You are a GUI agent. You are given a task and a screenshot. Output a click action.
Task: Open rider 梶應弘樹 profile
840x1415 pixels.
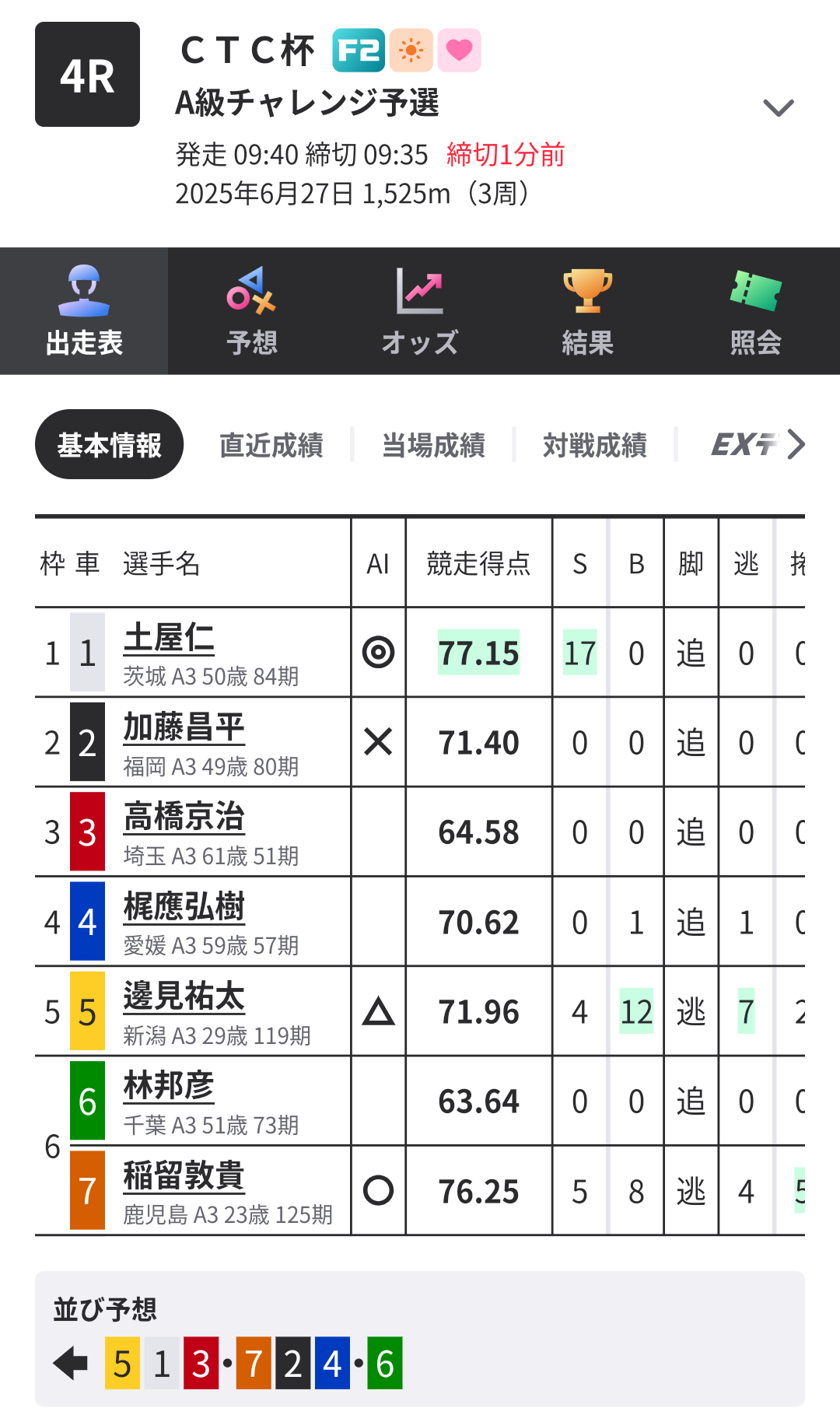pos(184,907)
